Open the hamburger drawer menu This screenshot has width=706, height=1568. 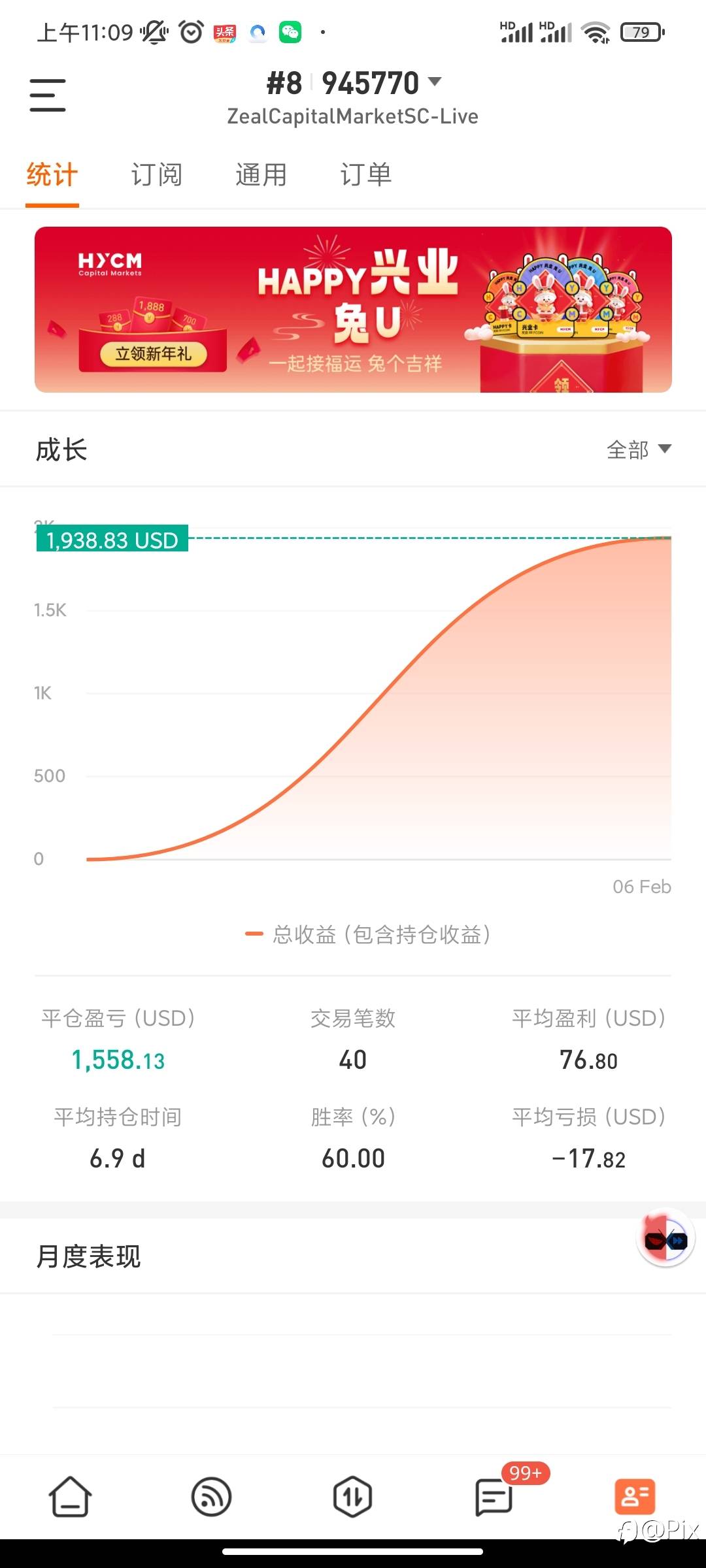click(48, 95)
